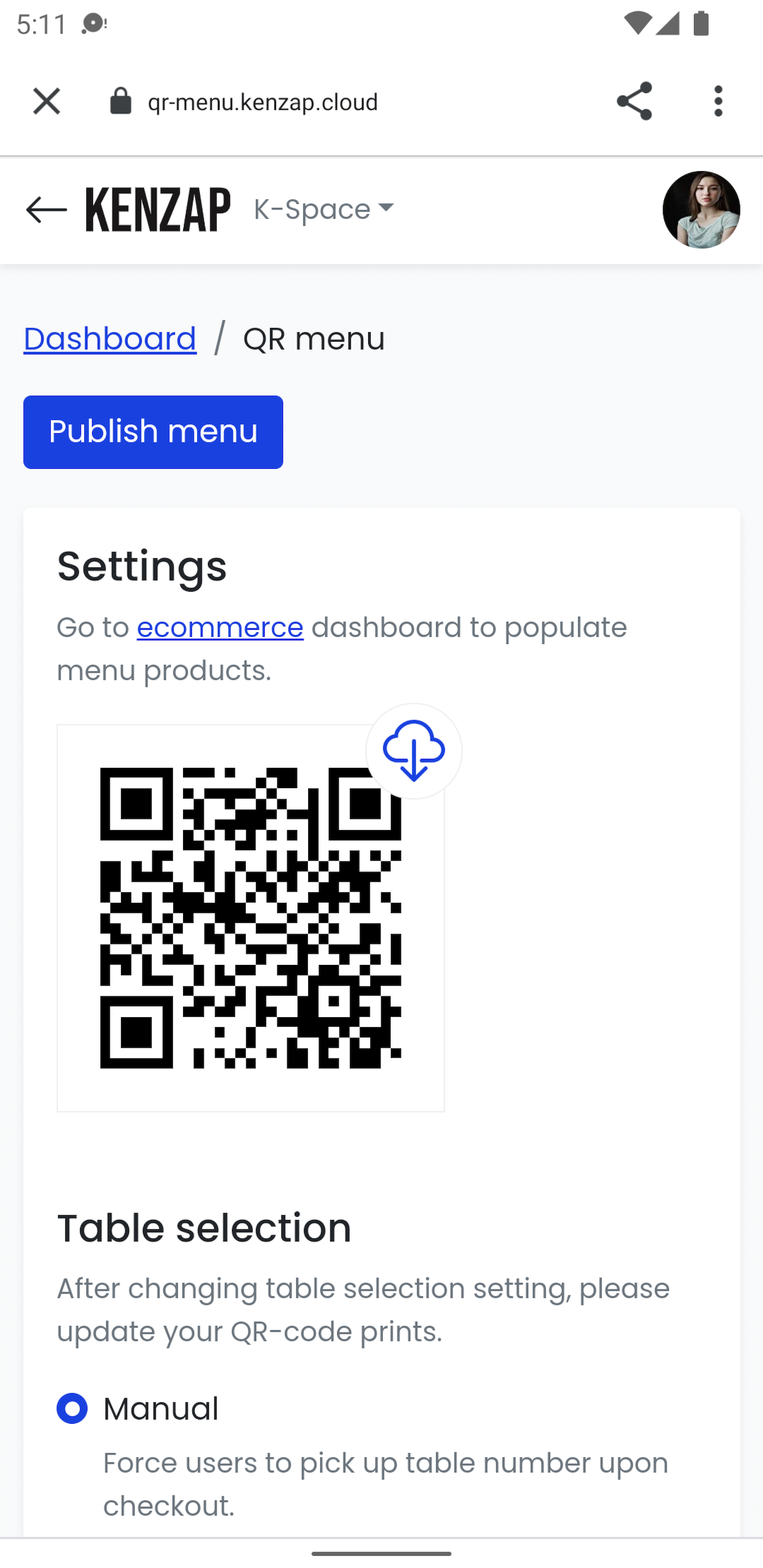
Task: Select the Manual table selection option
Action: (x=73, y=1408)
